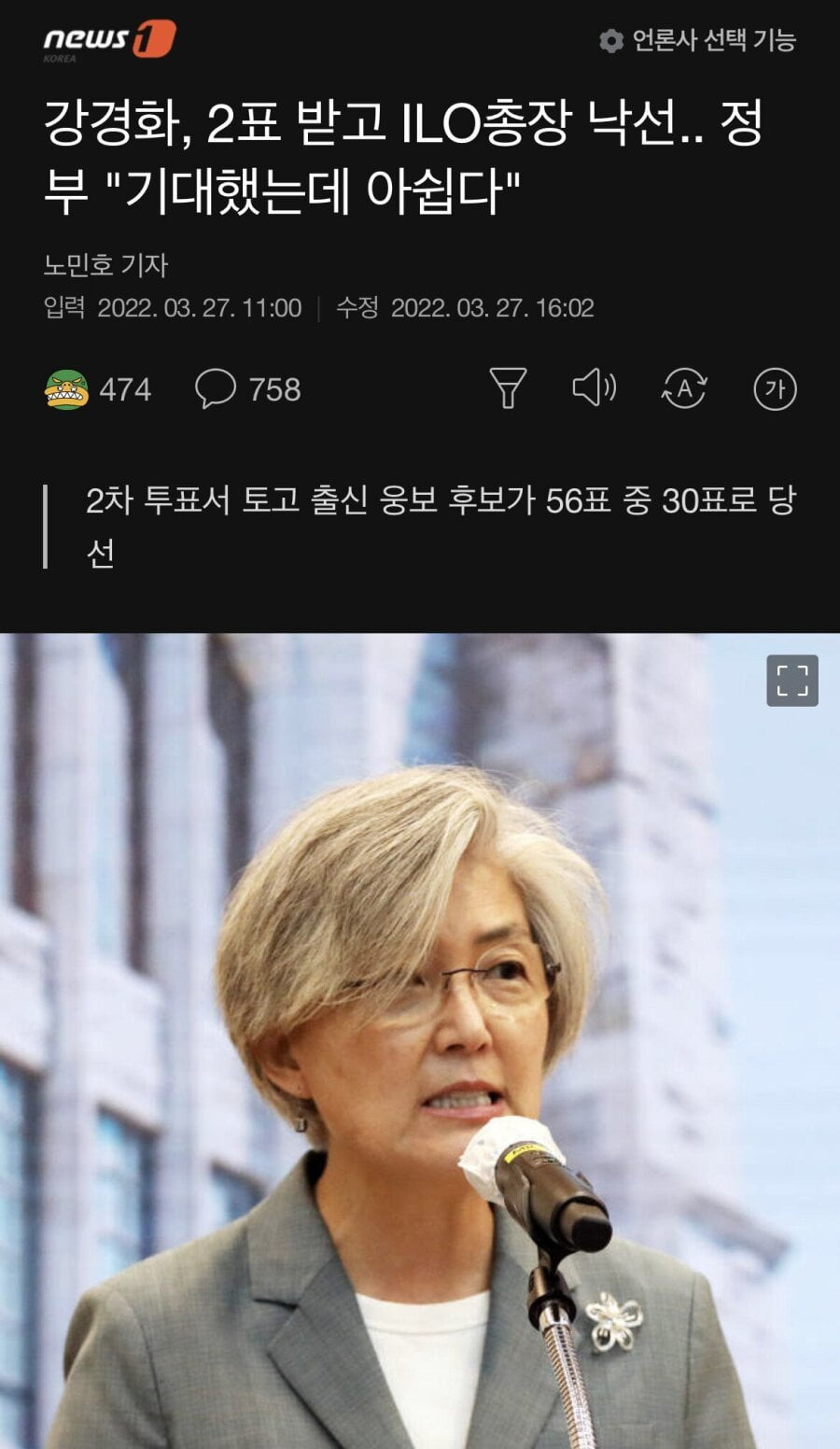The width and height of the screenshot is (840, 1449).
Task: Open the article photo
Action: tap(420, 1041)
